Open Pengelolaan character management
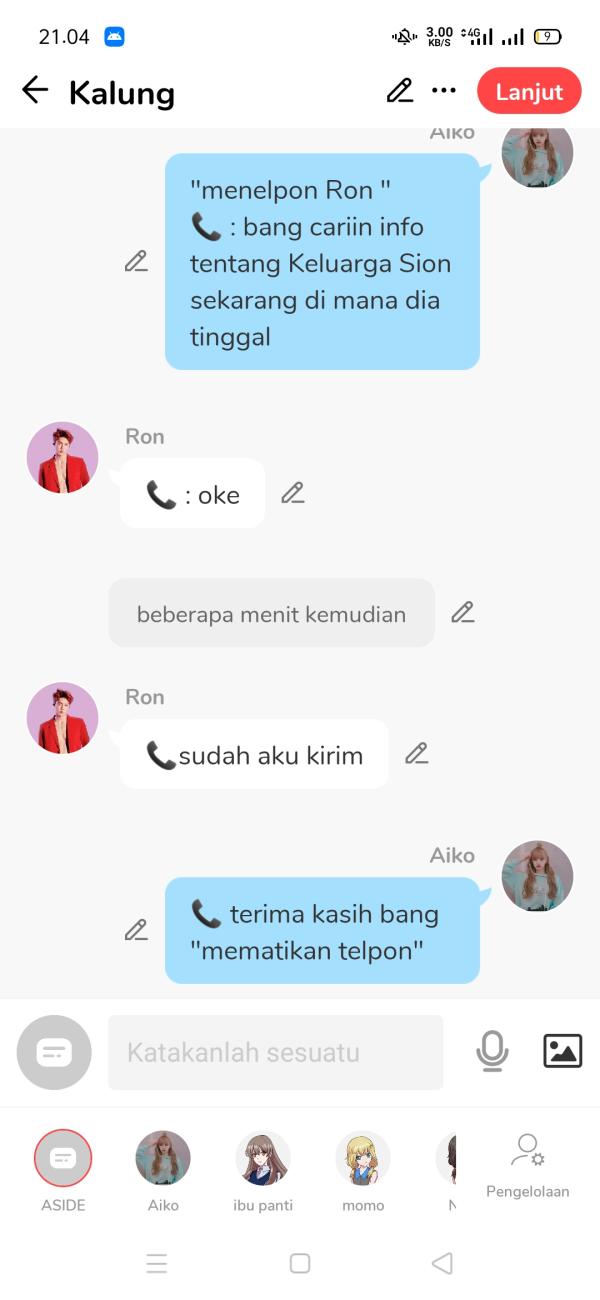The image size is (600, 1300). pos(528,1165)
